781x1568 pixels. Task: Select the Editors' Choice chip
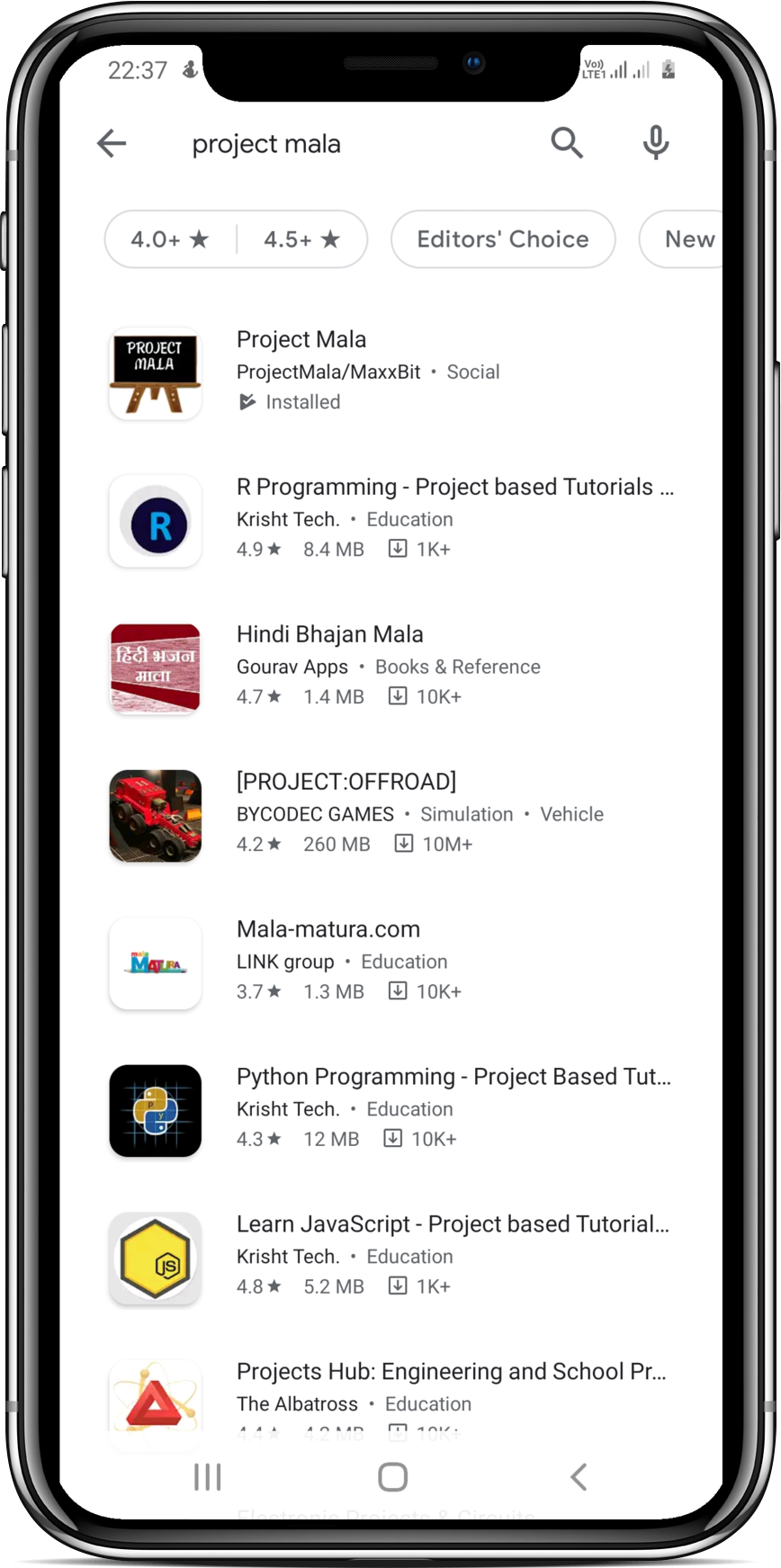pyautogui.click(x=503, y=239)
